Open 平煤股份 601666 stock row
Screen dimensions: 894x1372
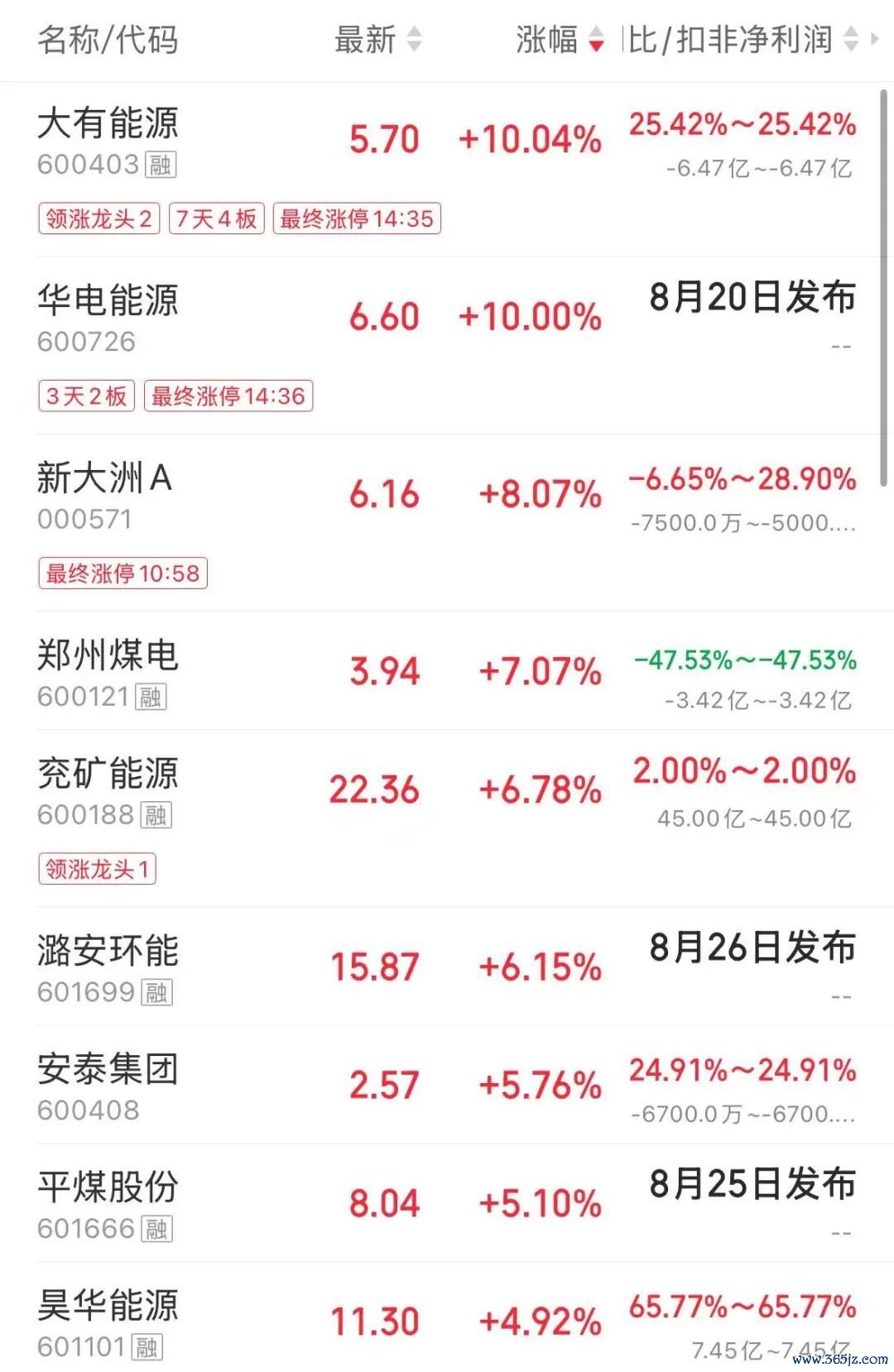[447, 1202]
